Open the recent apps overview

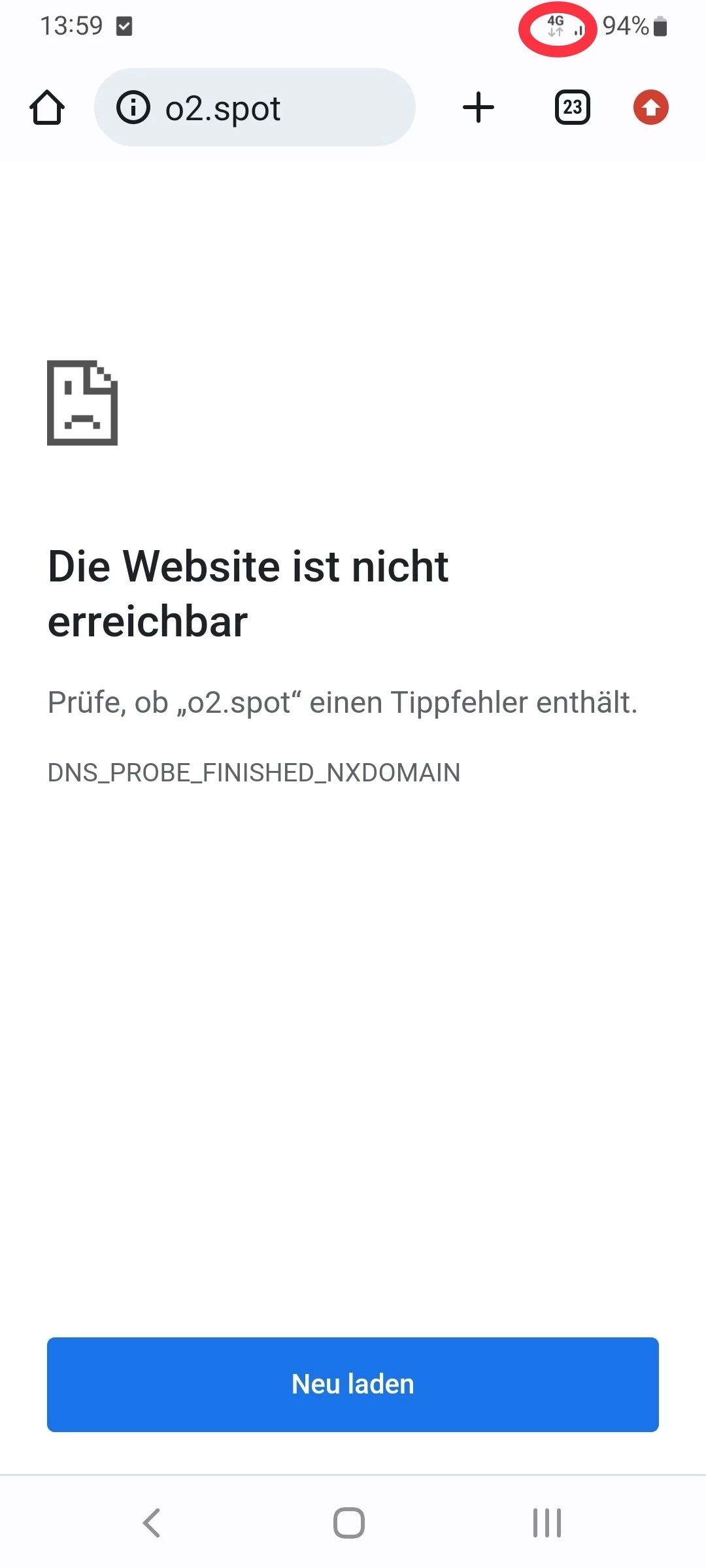[546, 1523]
